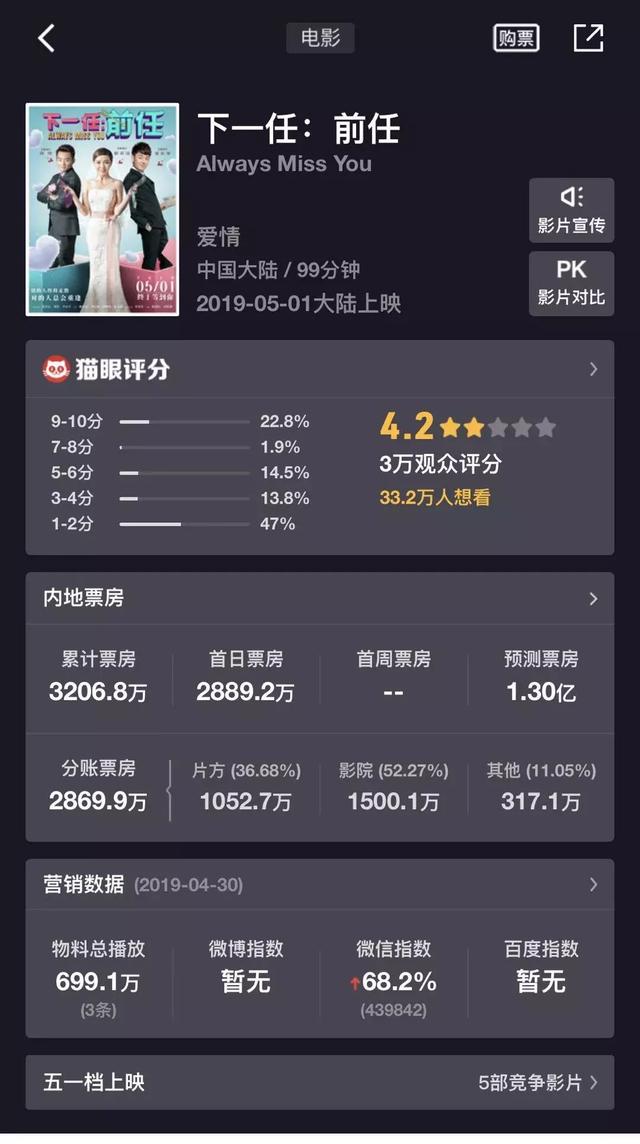Tap the 电影 label at top
Image resolution: width=640 pixels, height=1144 pixels.
(320, 38)
